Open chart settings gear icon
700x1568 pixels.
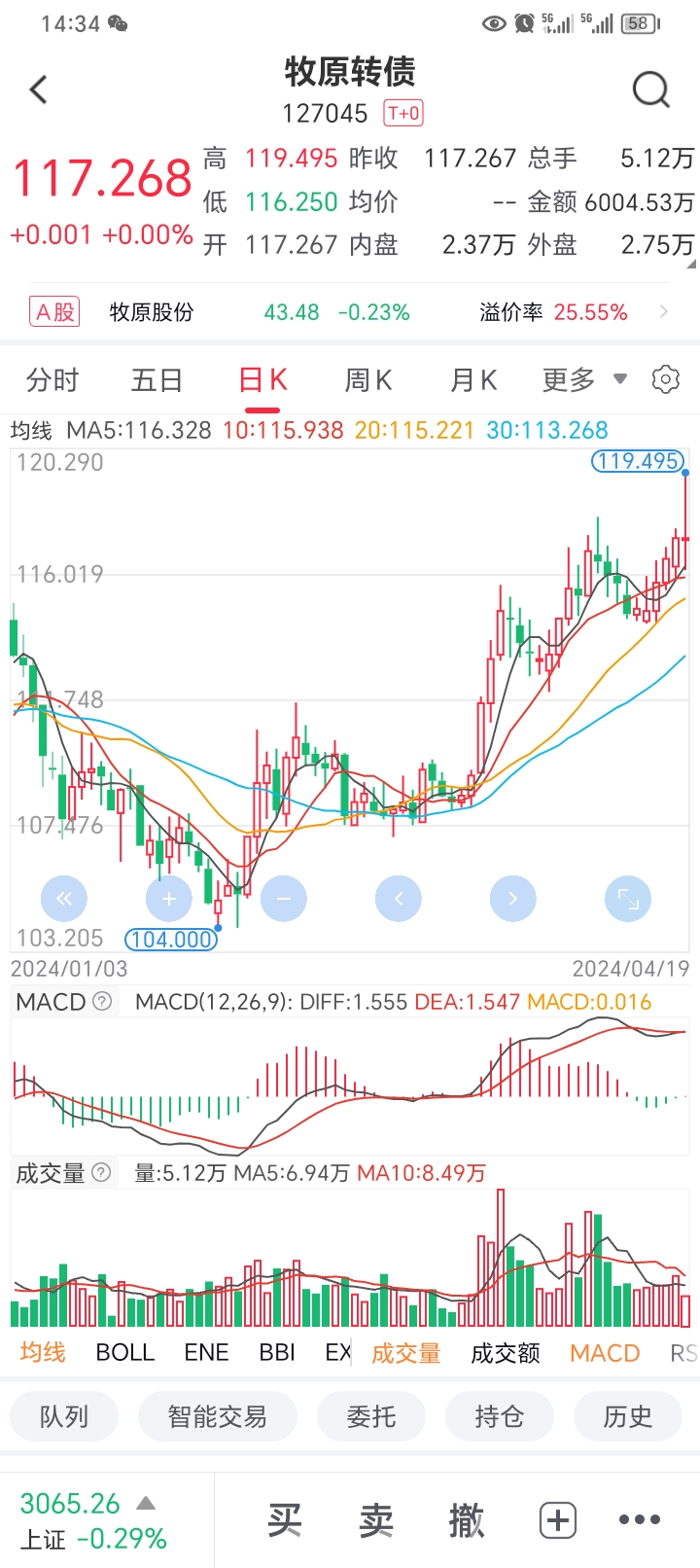tap(666, 379)
